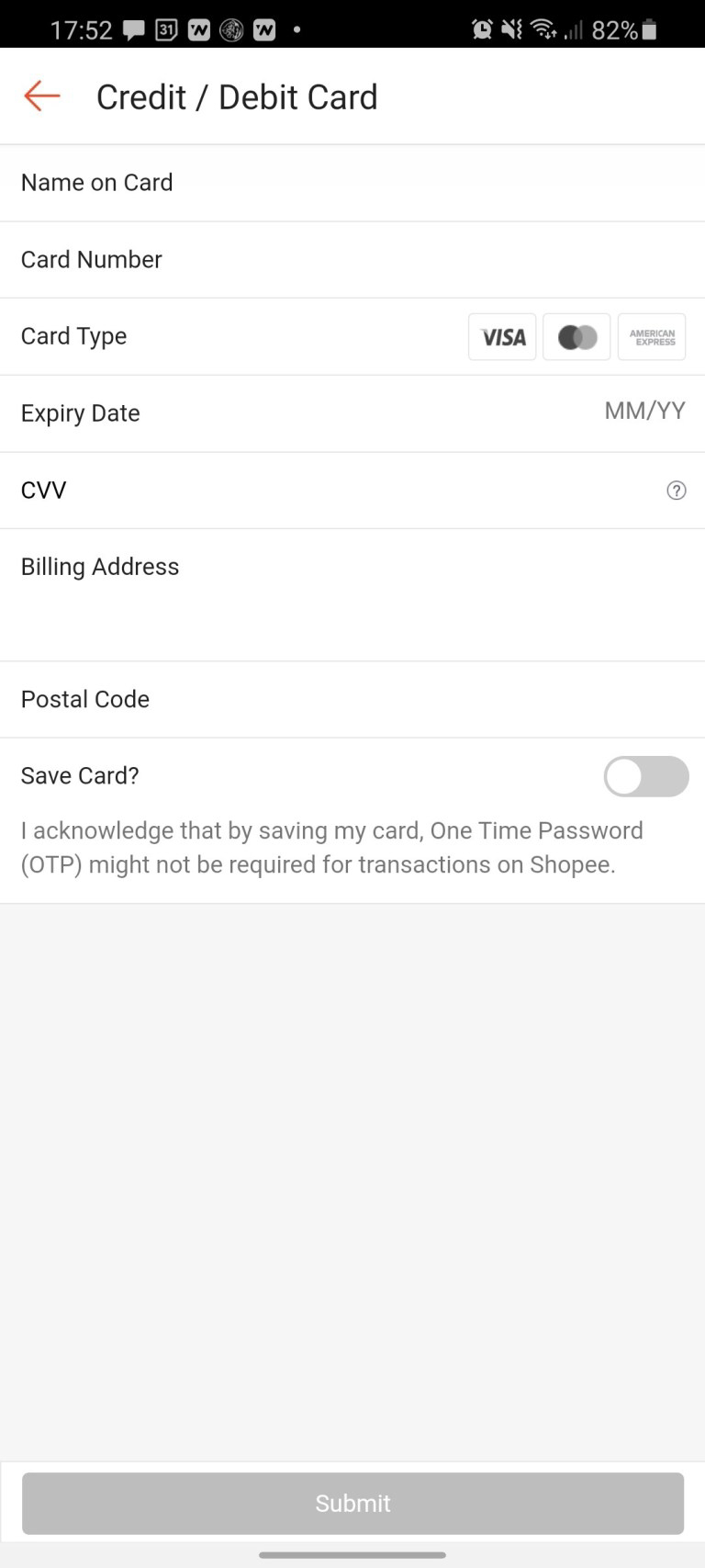Go back using the orange arrow

[41, 96]
